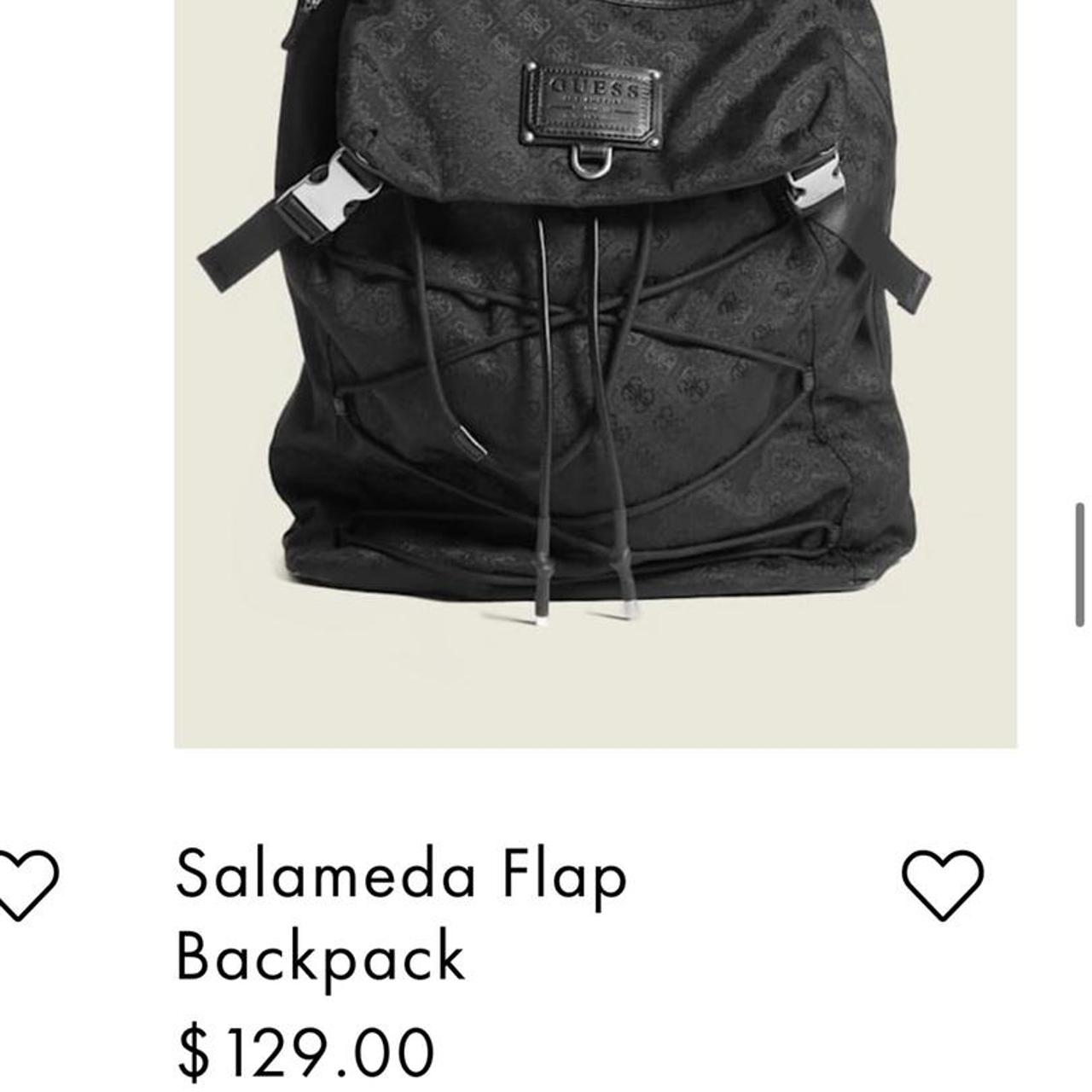Viewport: 1092px width, 1092px height.
Task: Open the Salameda Flap Backpack title link
Action: tap(401, 915)
